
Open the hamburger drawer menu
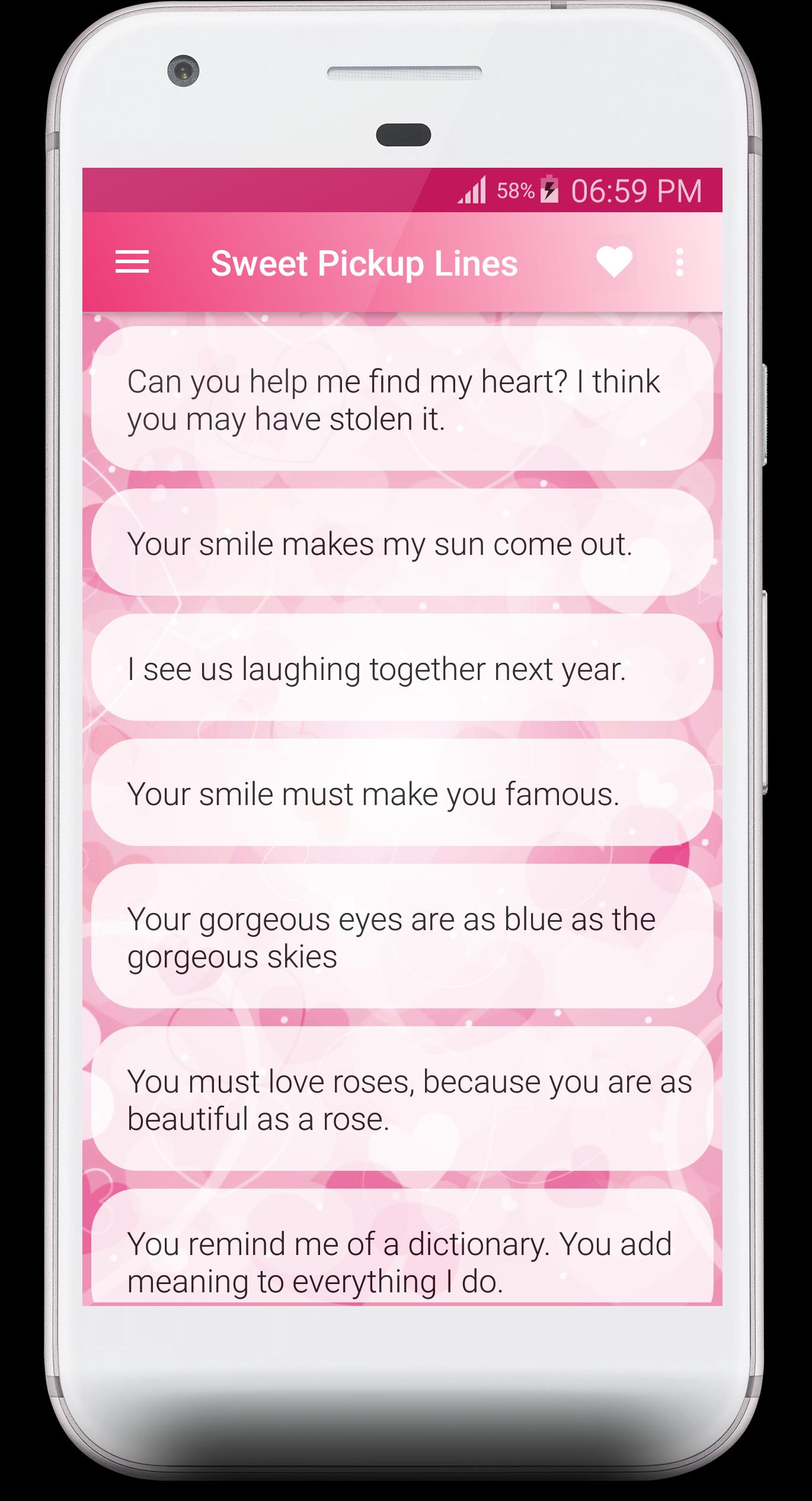[x=132, y=262]
